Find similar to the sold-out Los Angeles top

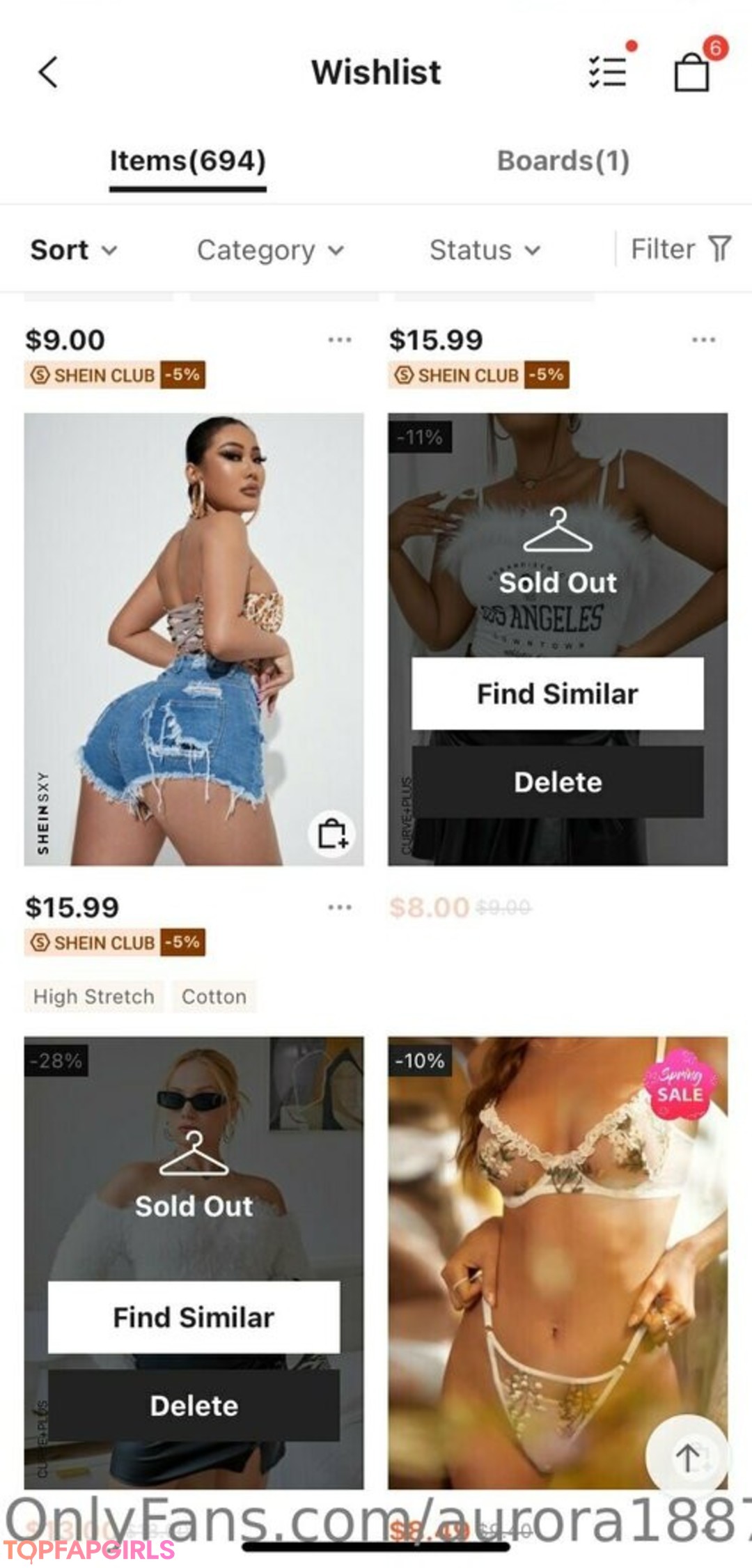557,694
